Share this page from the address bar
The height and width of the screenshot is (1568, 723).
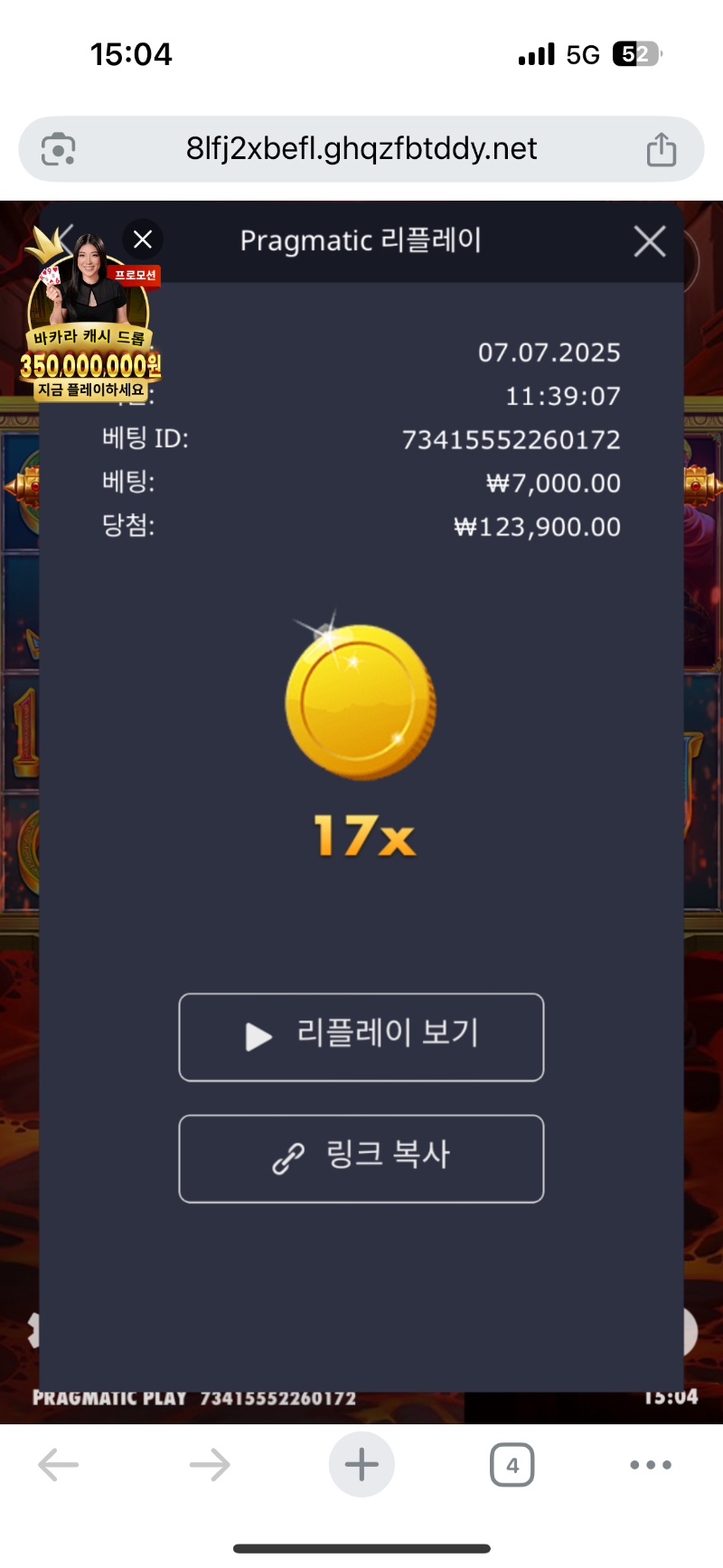pos(661,149)
